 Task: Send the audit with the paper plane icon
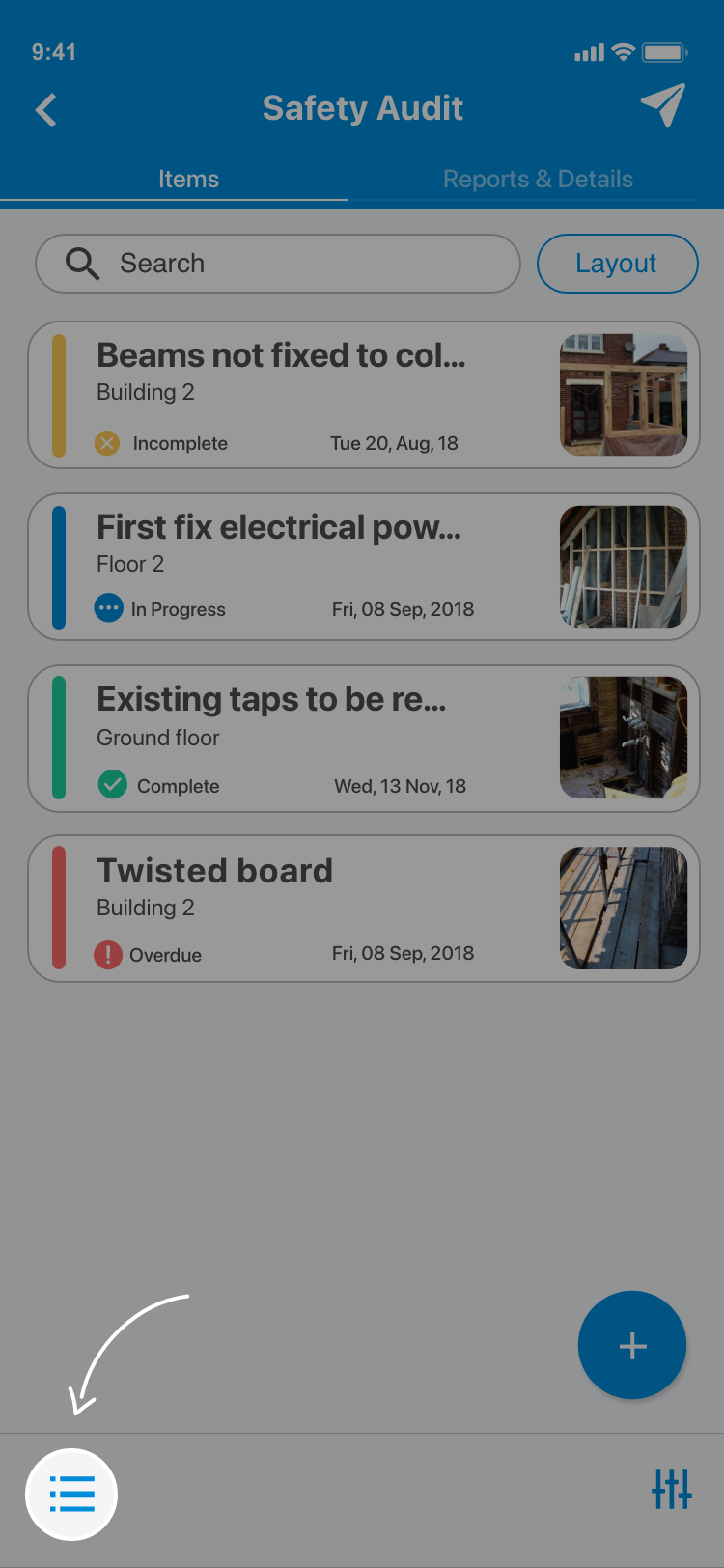coord(663,105)
